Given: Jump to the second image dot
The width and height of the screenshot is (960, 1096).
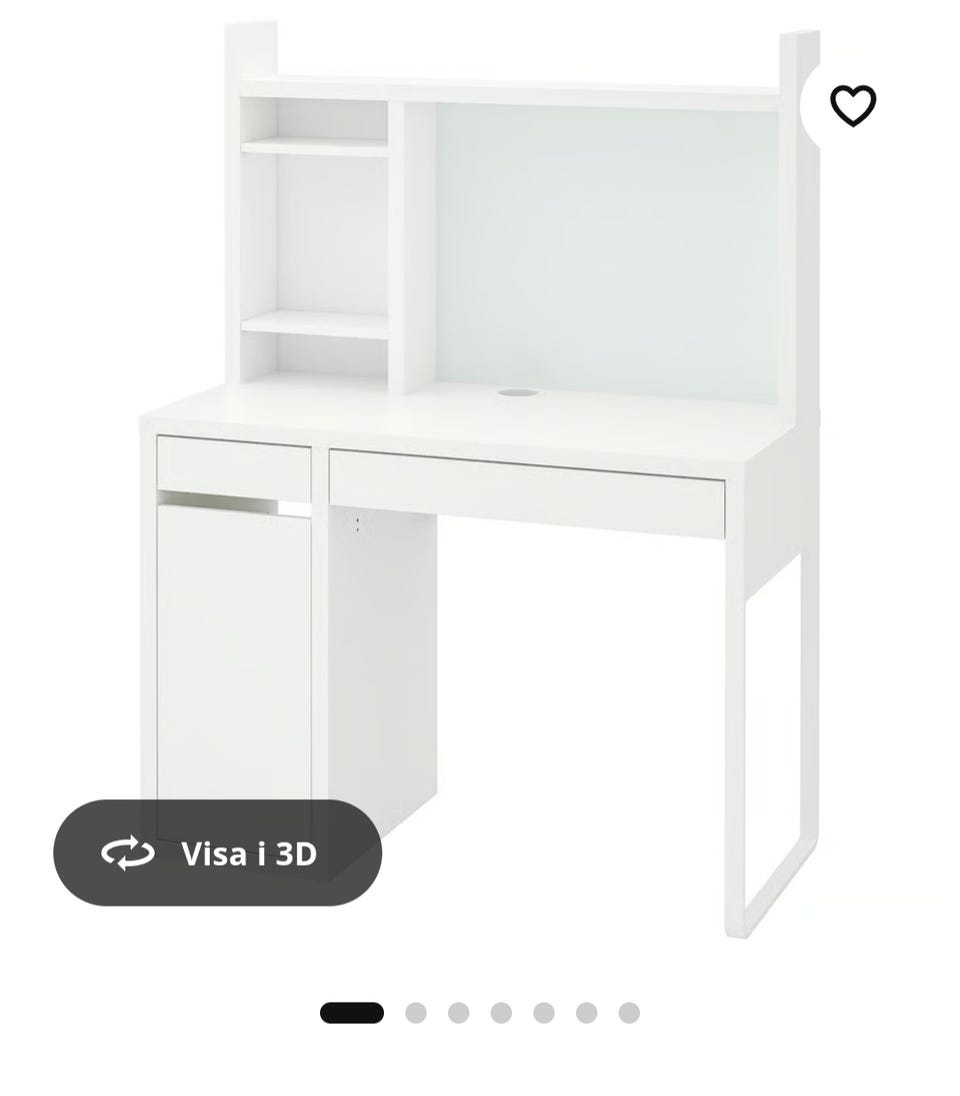Looking at the screenshot, I should click(416, 1013).
